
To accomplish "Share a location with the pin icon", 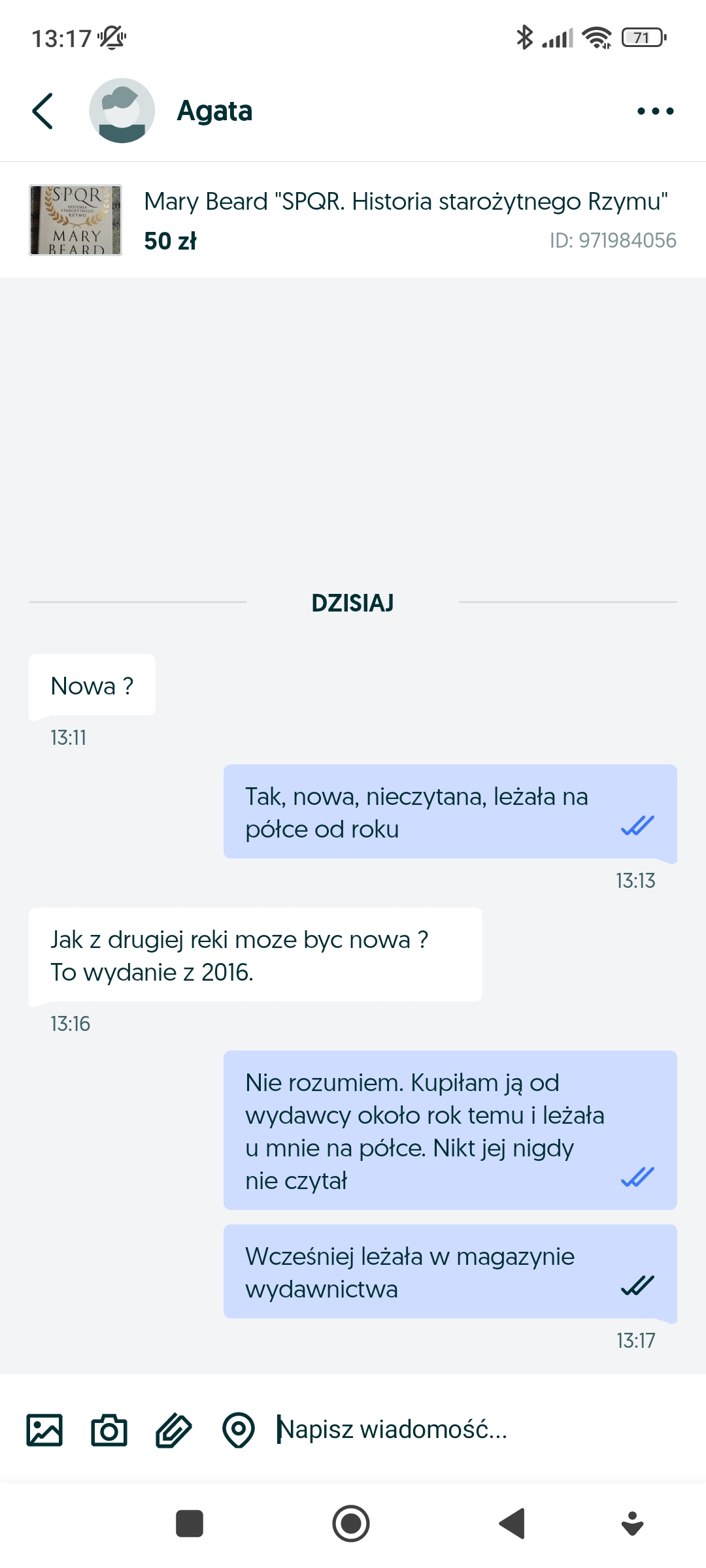I will pyautogui.click(x=239, y=1429).
